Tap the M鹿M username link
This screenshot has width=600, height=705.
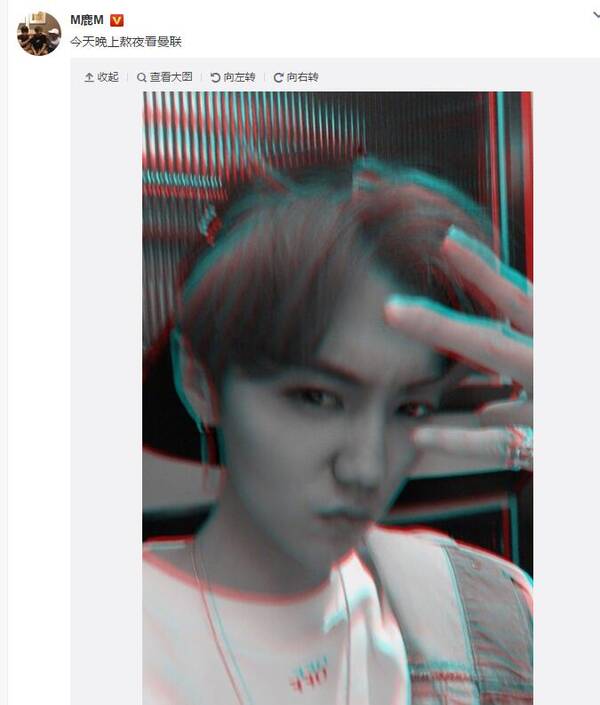(x=87, y=20)
